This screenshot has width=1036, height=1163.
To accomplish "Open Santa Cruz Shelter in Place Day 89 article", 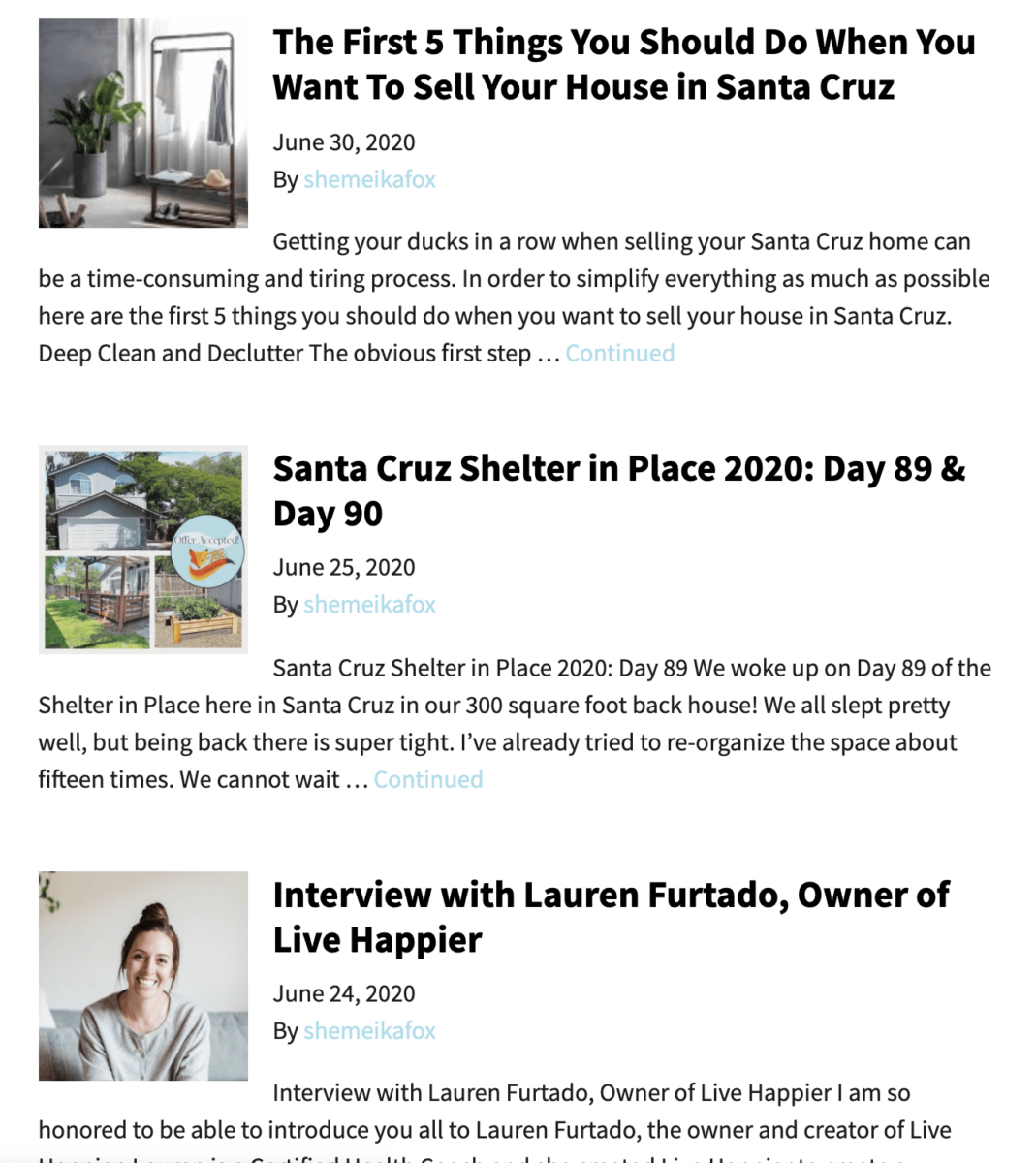I will click(618, 490).
